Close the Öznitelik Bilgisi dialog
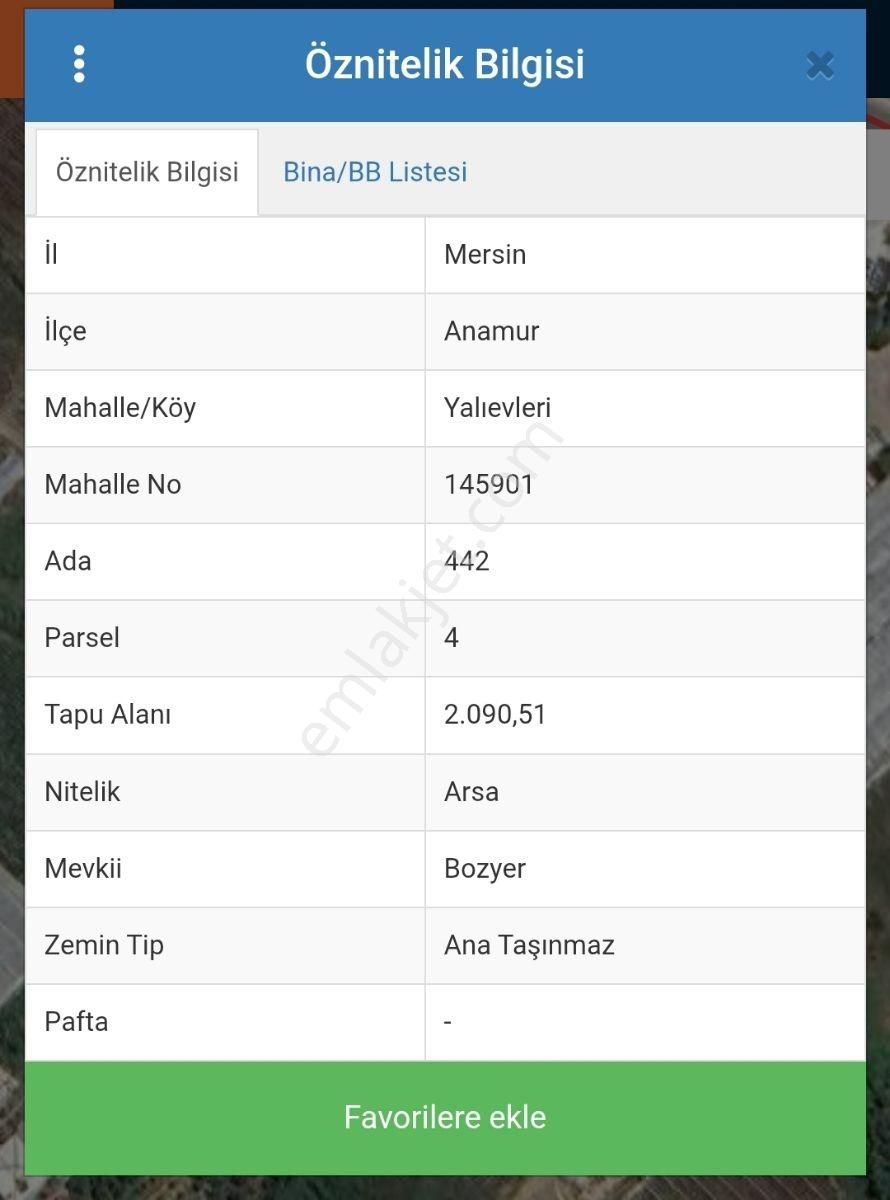The width and height of the screenshot is (890, 1200). pyautogui.click(x=820, y=64)
